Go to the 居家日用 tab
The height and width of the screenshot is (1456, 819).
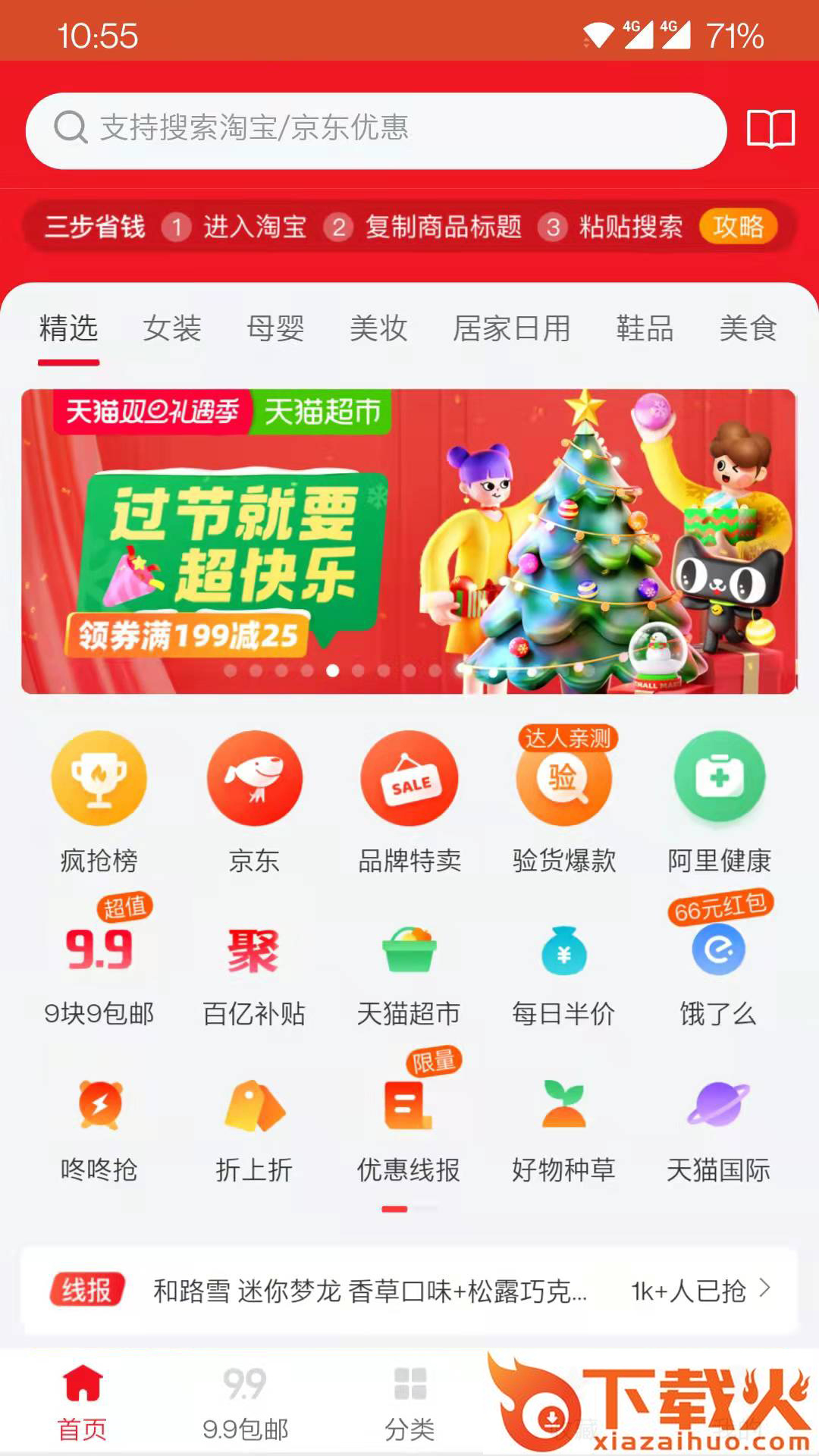point(512,328)
